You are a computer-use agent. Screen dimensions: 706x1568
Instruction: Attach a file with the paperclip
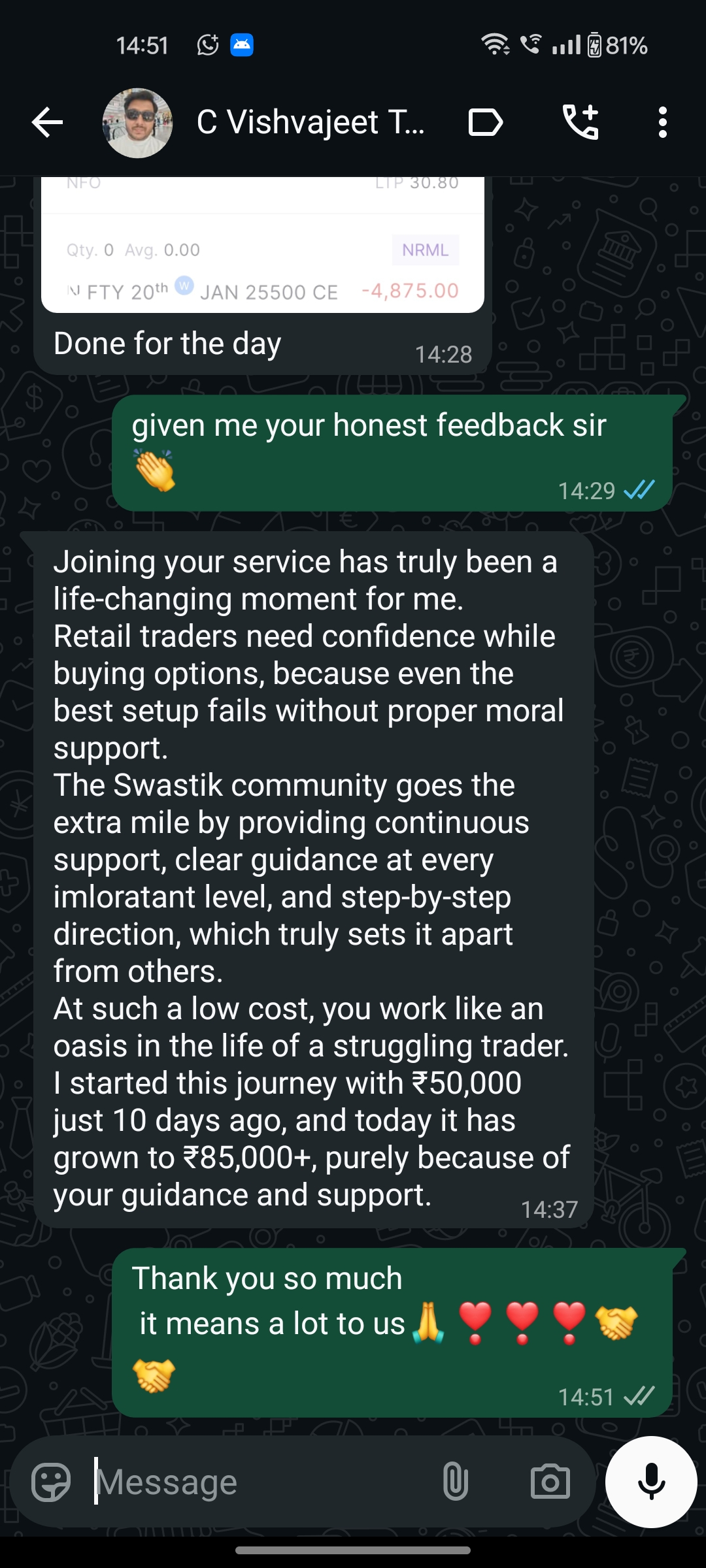click(455, 1481)
